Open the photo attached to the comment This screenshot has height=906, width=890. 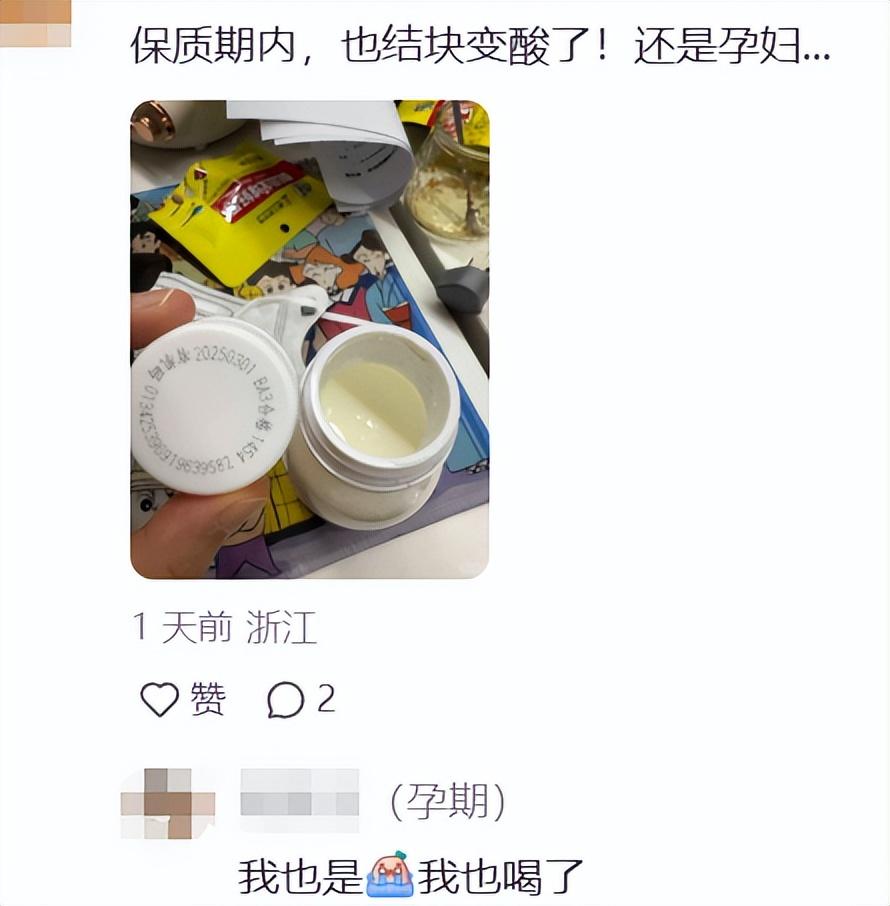309,339
